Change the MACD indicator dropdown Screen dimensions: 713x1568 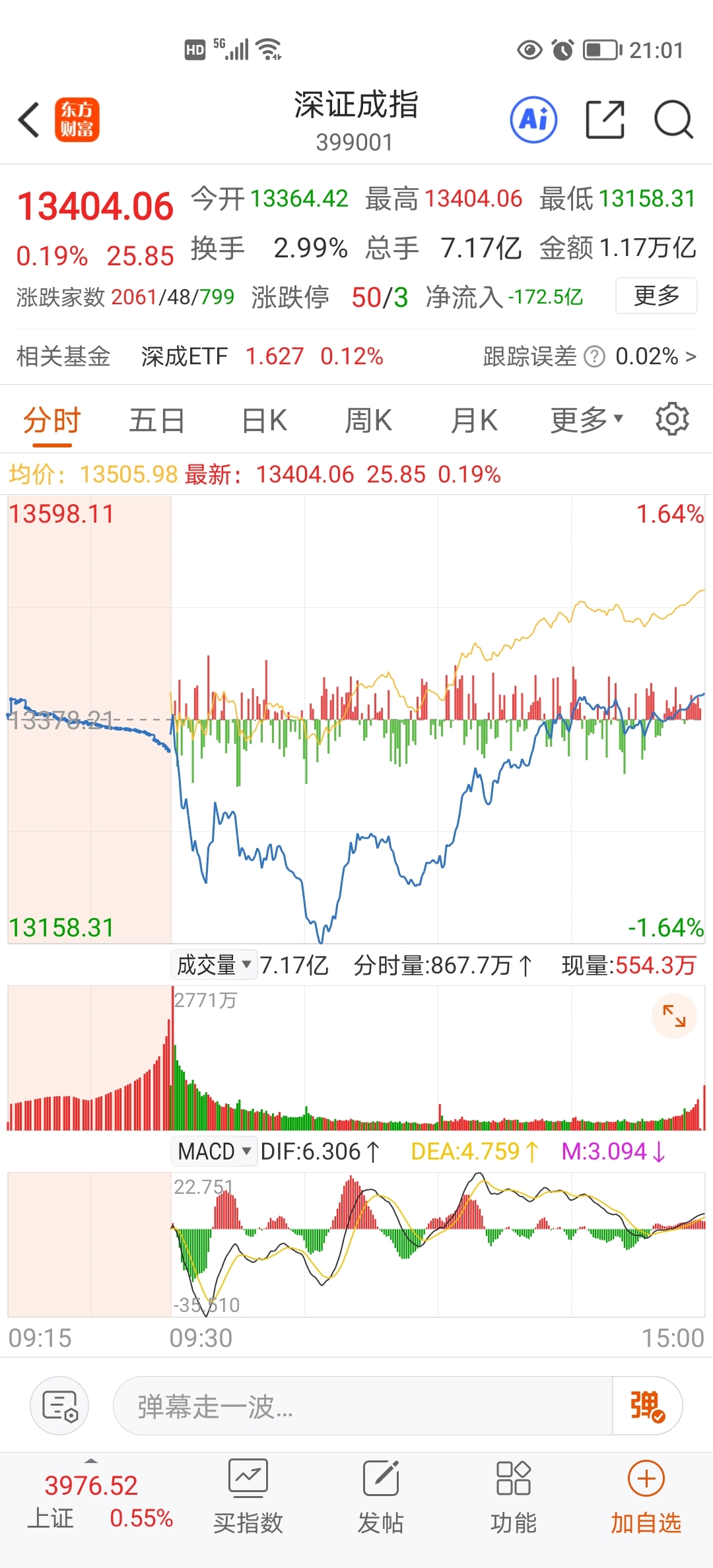[214, 1151]
